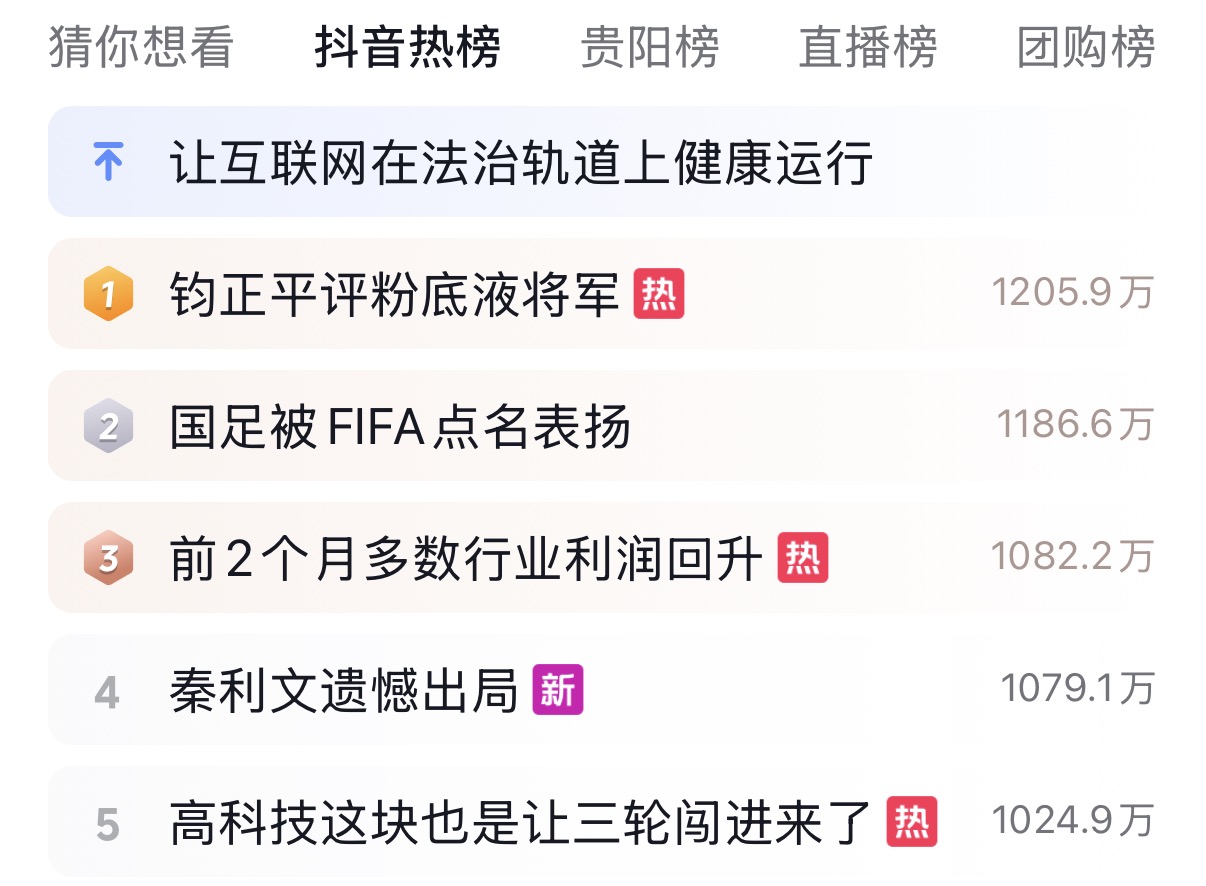The height and width of the screenshot is (886, 1206).
Task: Open trend 高科技这块也是让三轮闯进来了
Action: coord(521,823)
